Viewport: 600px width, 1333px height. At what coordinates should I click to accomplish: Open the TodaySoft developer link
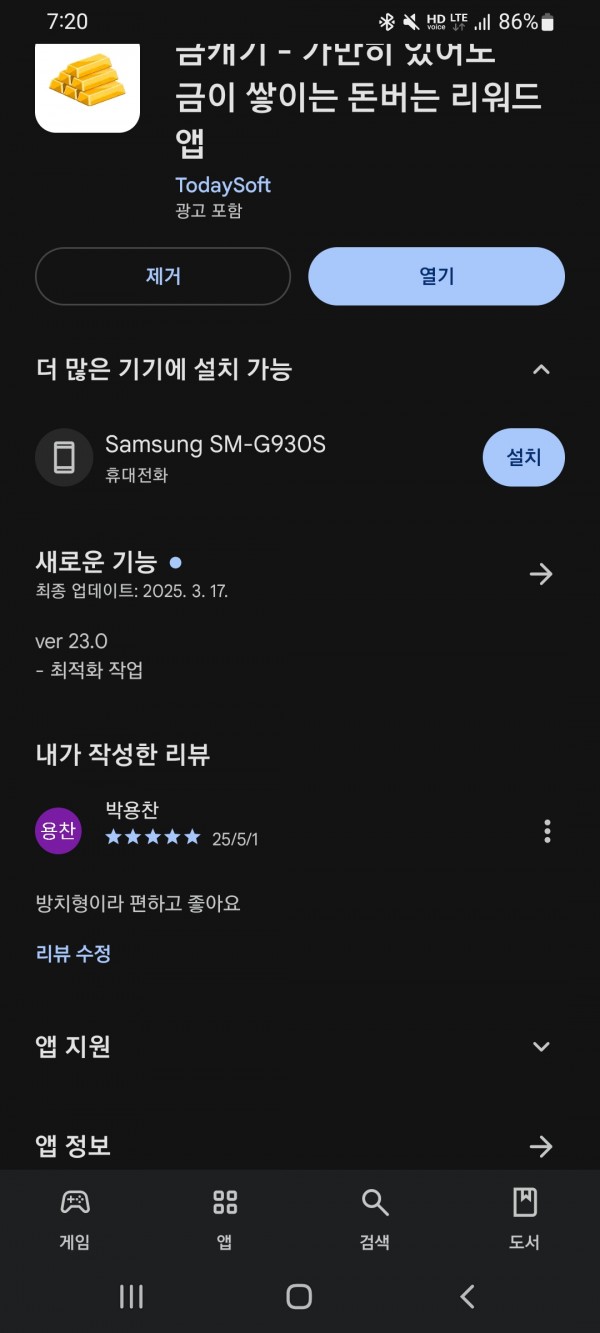point(223,185)
